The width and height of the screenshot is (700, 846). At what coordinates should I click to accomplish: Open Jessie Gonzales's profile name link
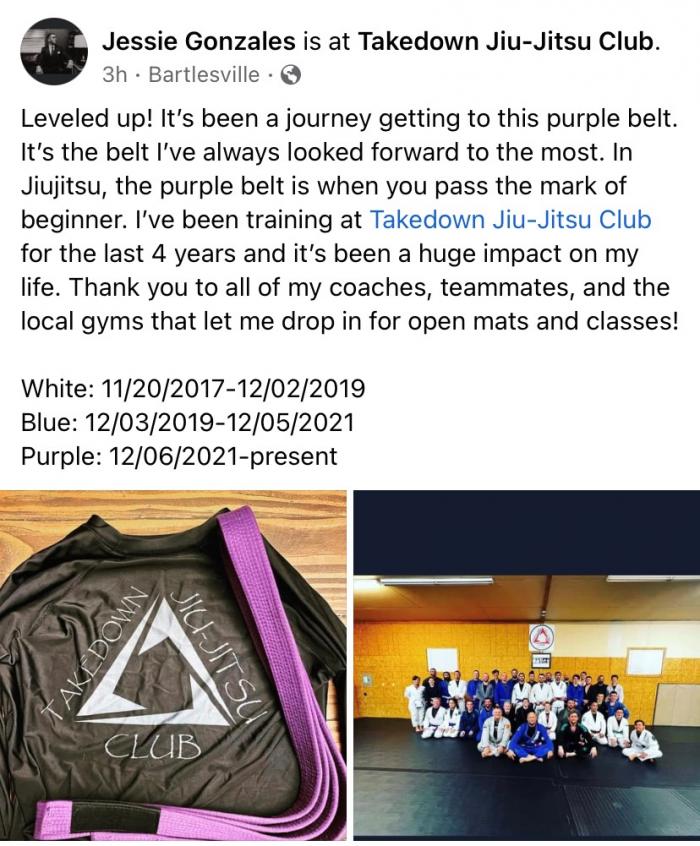[199, 41]
